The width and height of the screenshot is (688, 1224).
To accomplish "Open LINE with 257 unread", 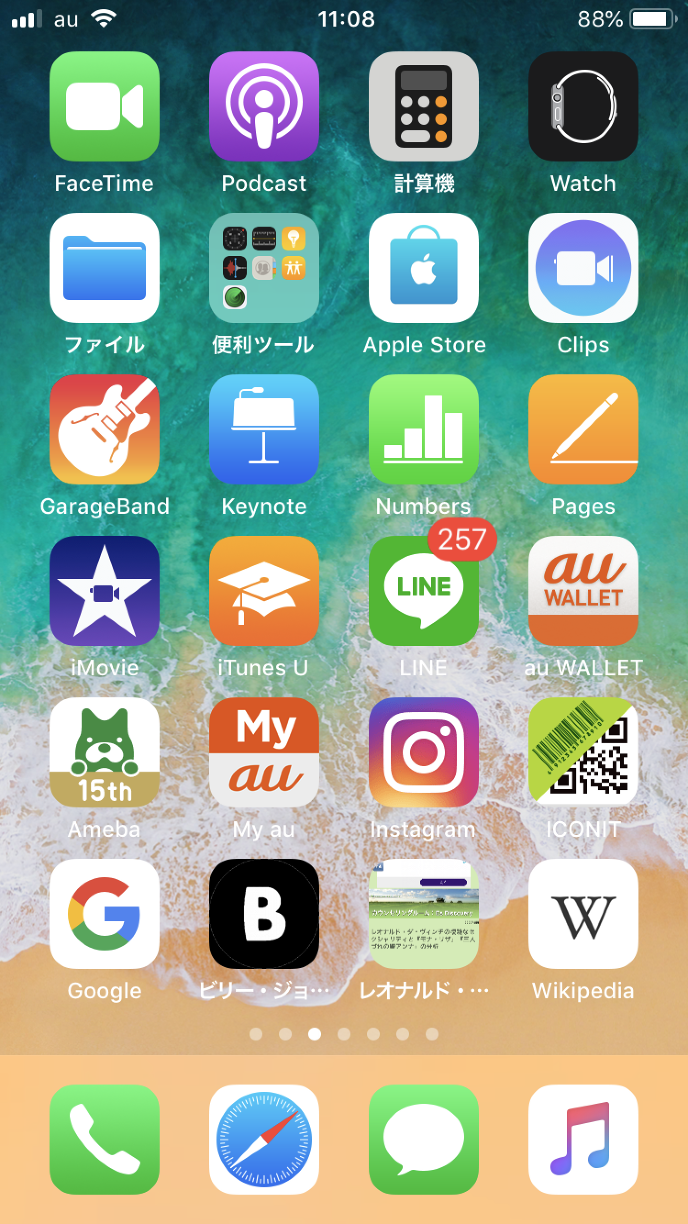I will coord(424,591).
